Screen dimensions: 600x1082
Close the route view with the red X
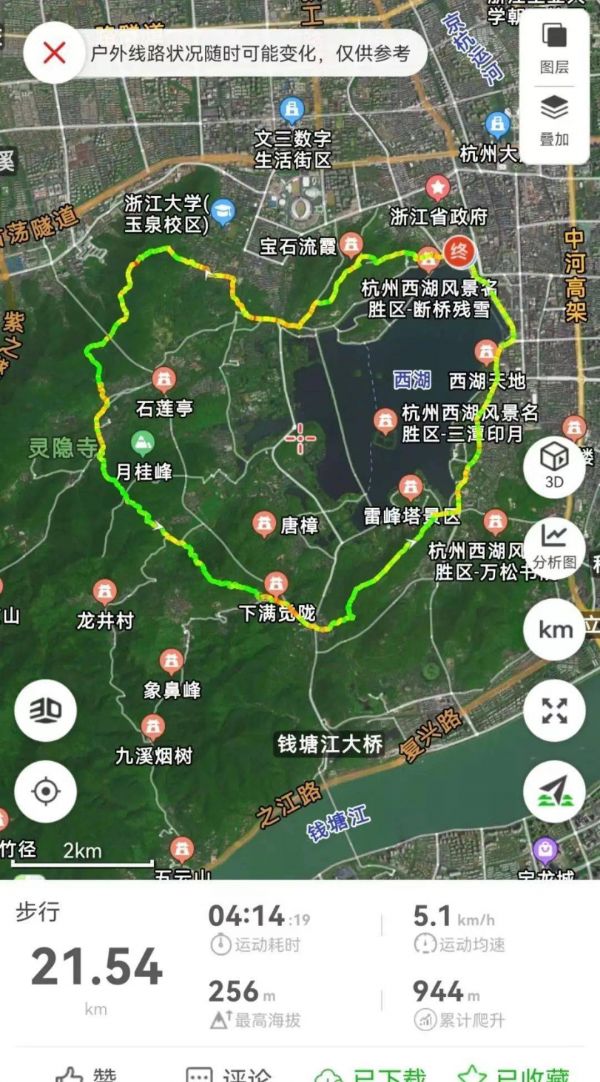pos(54,52)
